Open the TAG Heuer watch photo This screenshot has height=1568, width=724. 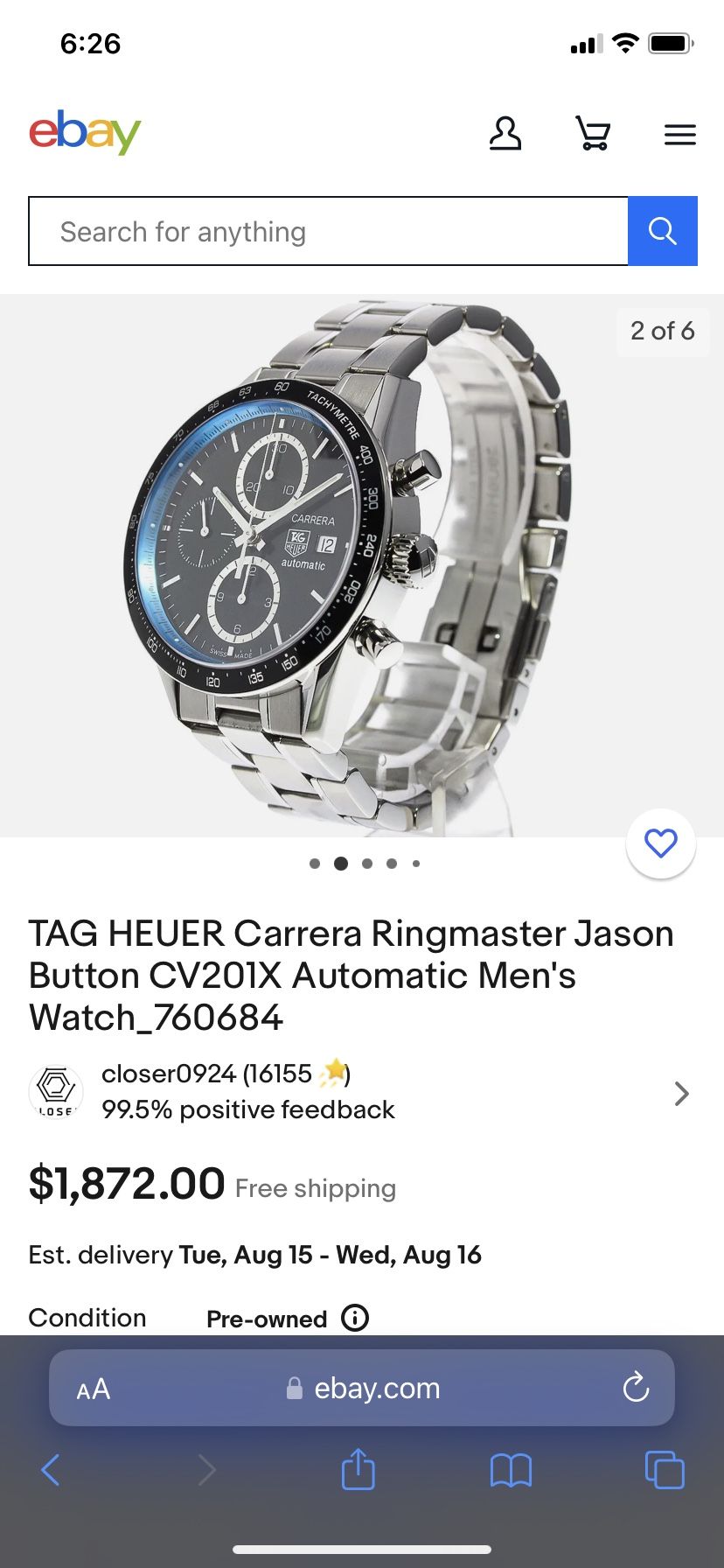coord(362,565)
